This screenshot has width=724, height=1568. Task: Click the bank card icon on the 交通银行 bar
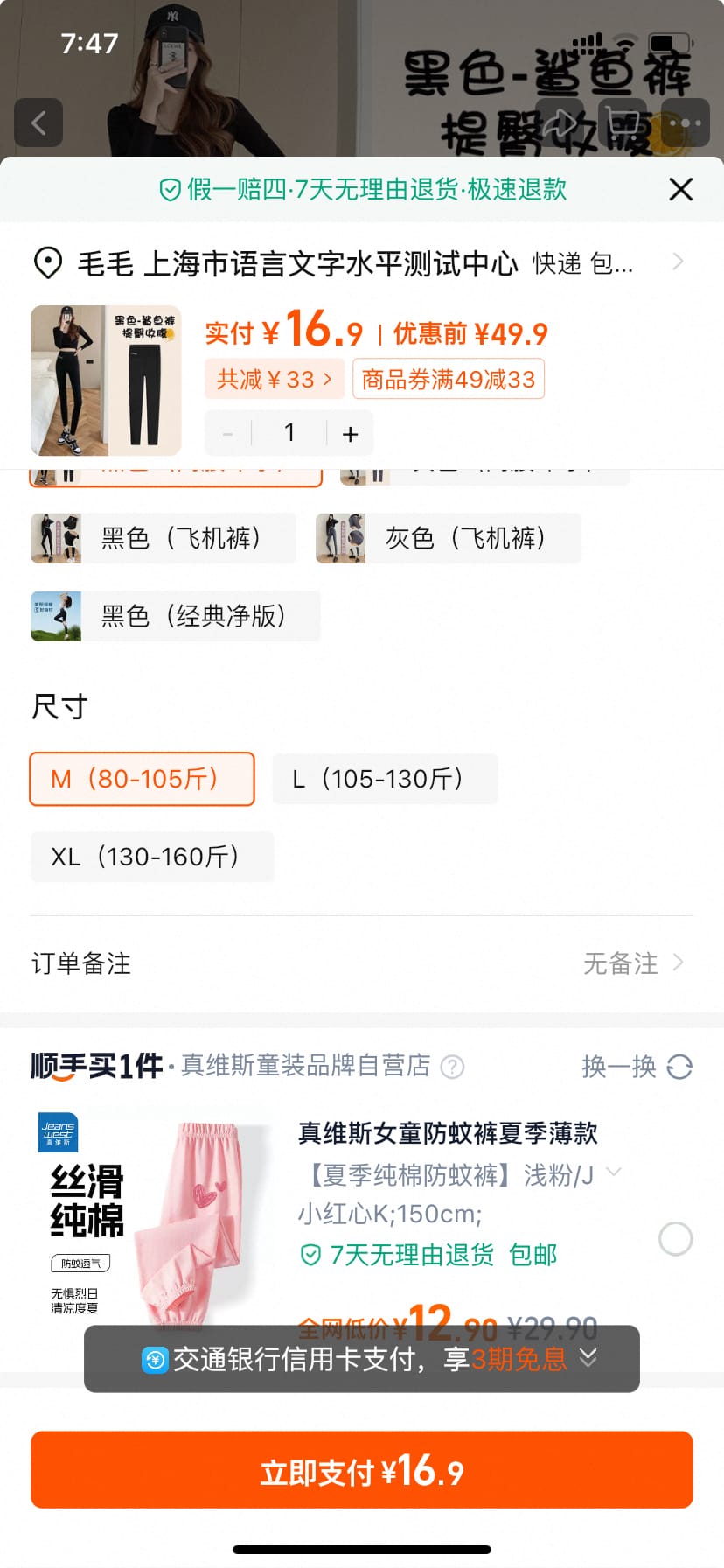(155, 1358)
